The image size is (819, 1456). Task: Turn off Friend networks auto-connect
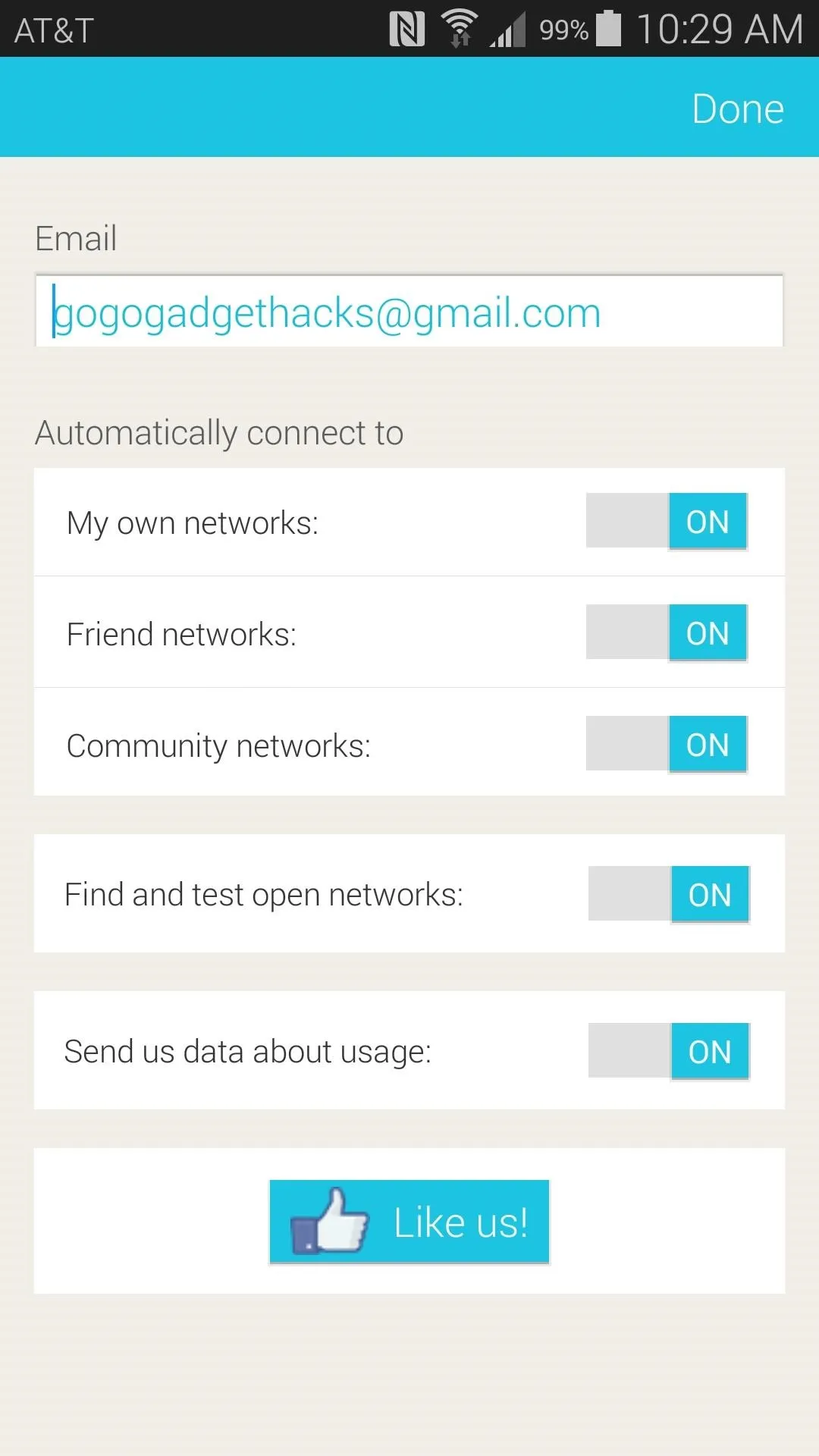click(667, 632)
